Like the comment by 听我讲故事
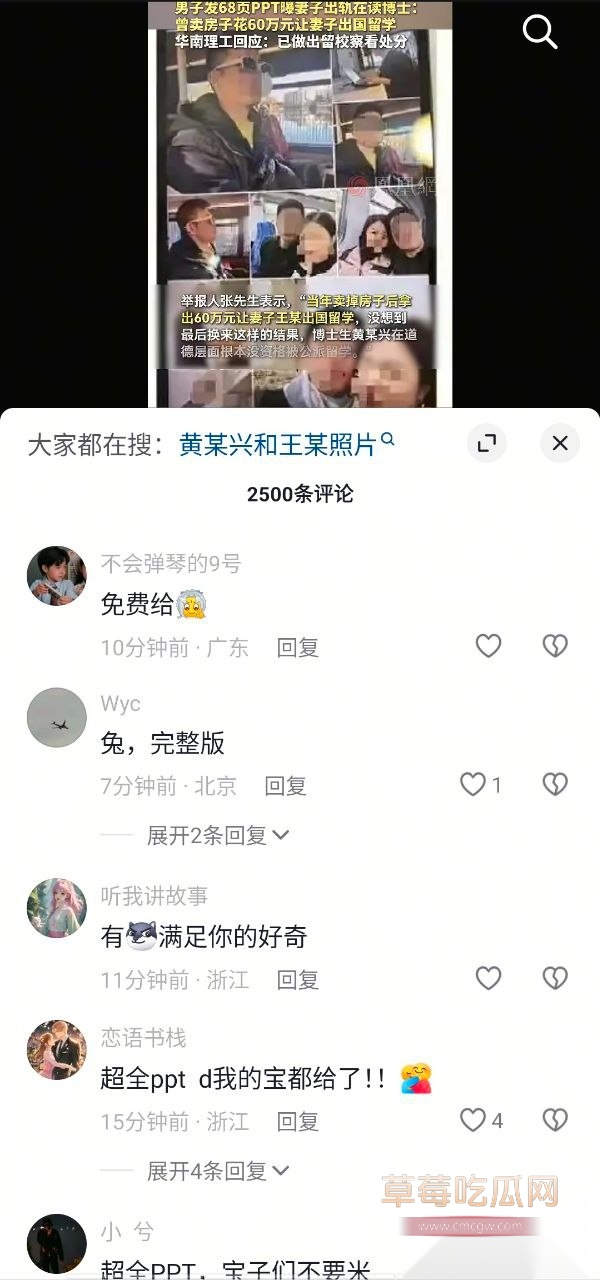 [488, 978]
